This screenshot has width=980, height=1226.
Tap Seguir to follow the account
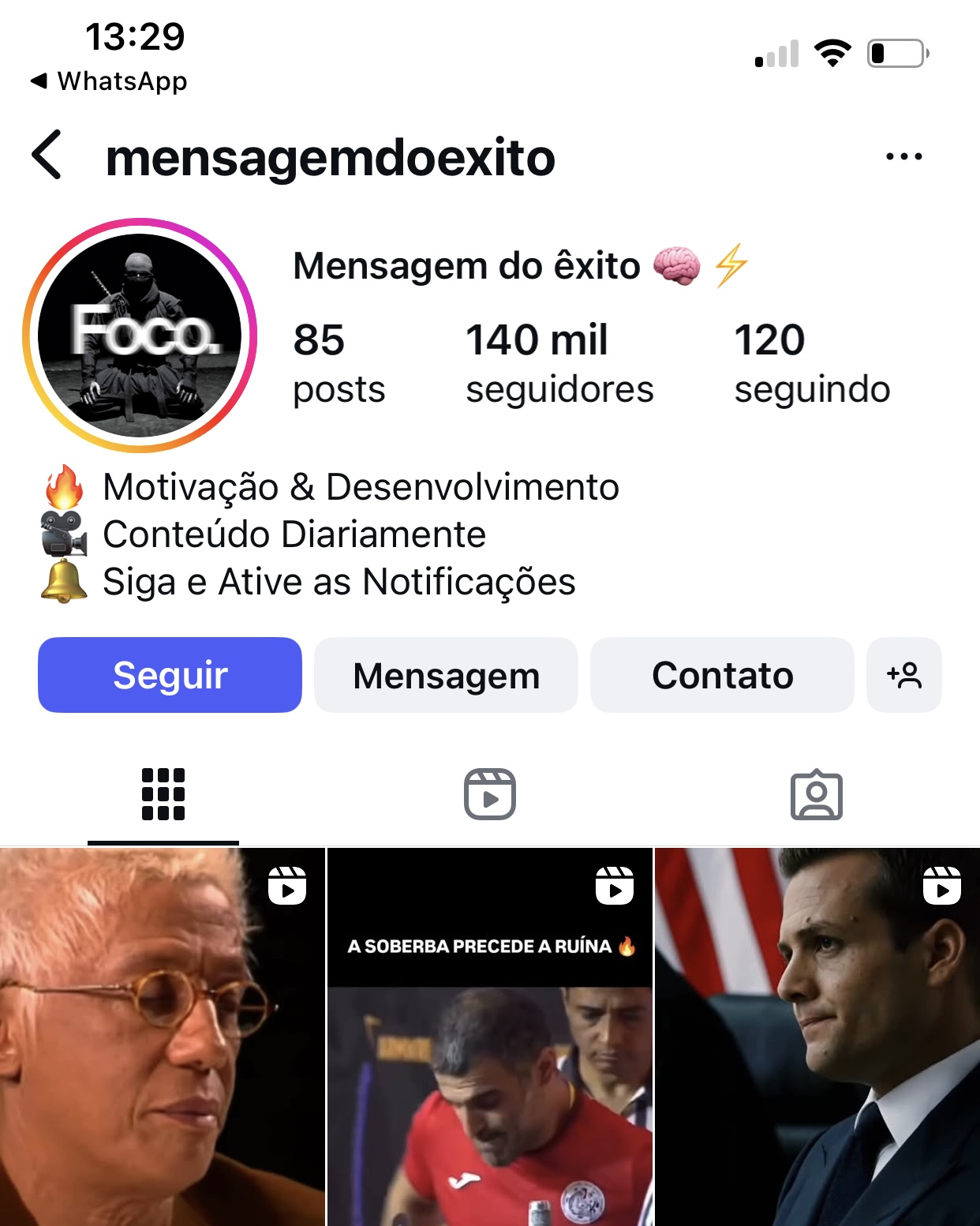pos(170,675)
